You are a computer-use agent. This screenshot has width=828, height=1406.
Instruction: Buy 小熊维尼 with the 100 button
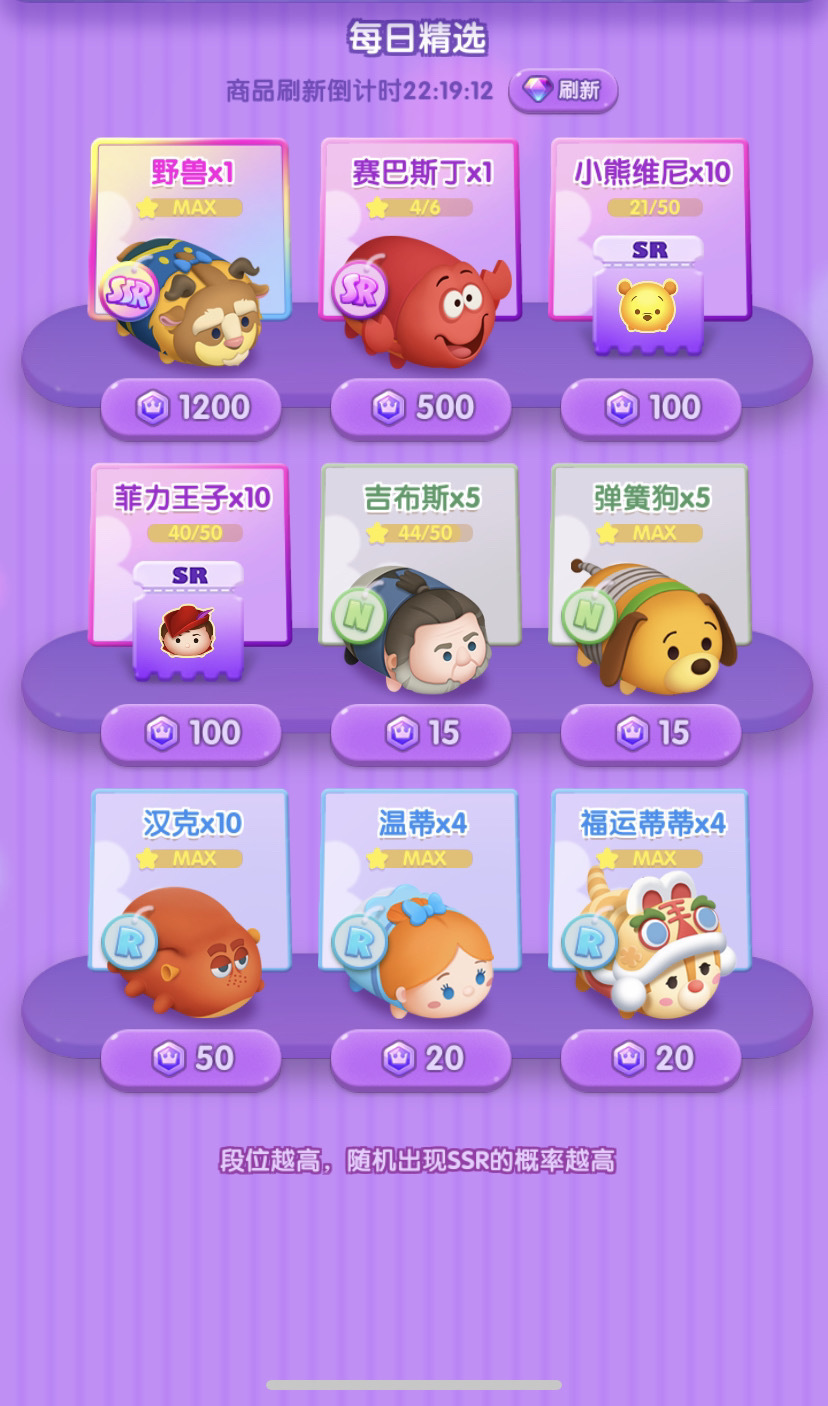[651, 407]
